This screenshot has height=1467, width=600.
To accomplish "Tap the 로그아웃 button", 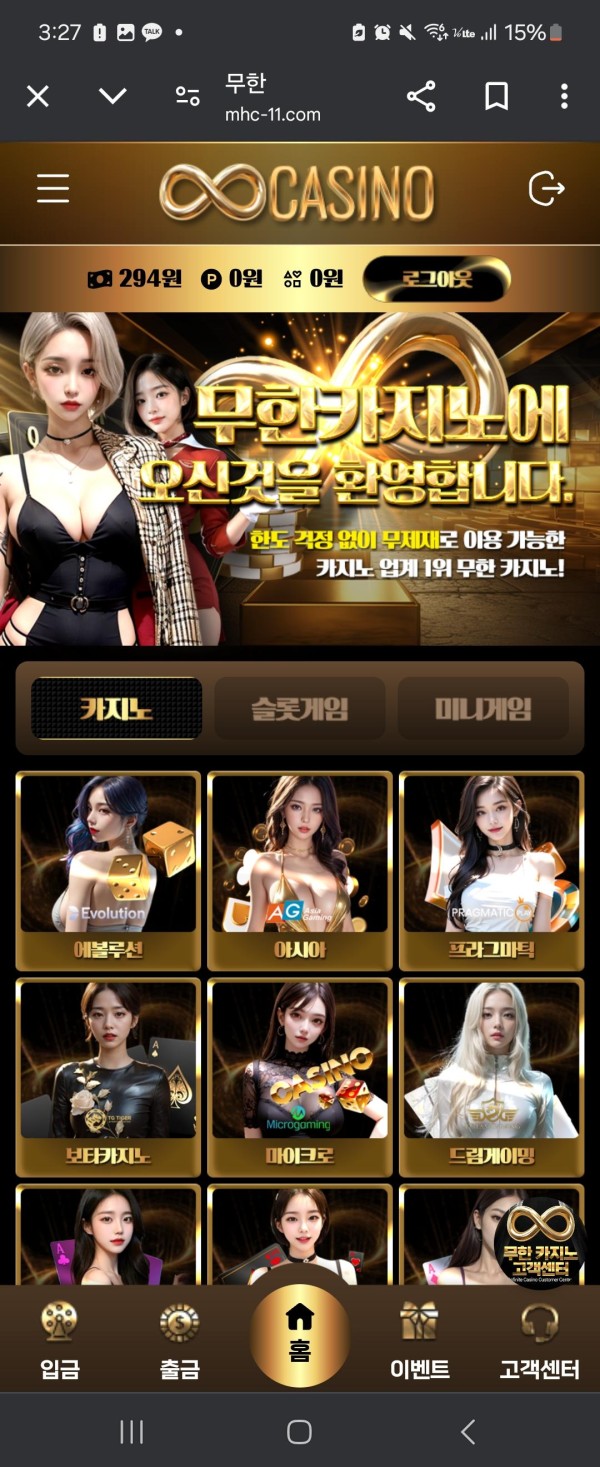I will point(436,279).
